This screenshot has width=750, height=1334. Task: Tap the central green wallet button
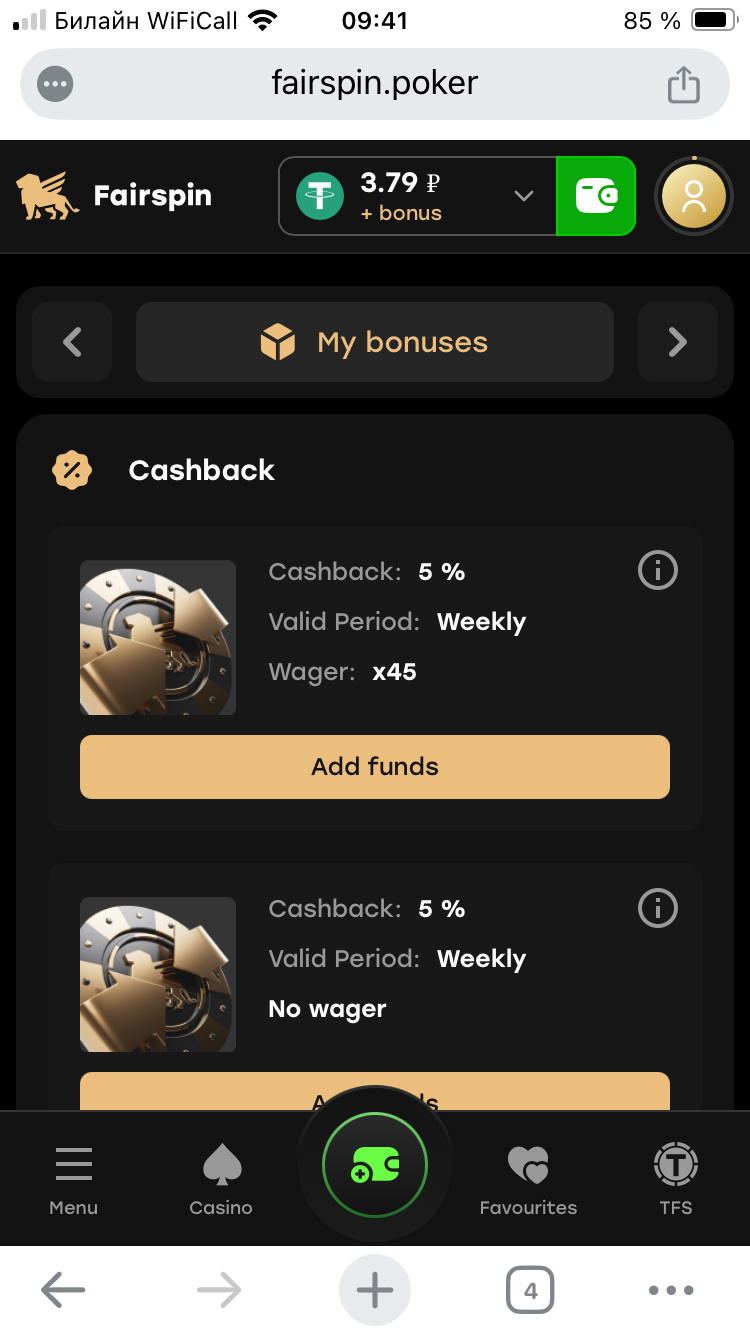[375, 1165]
